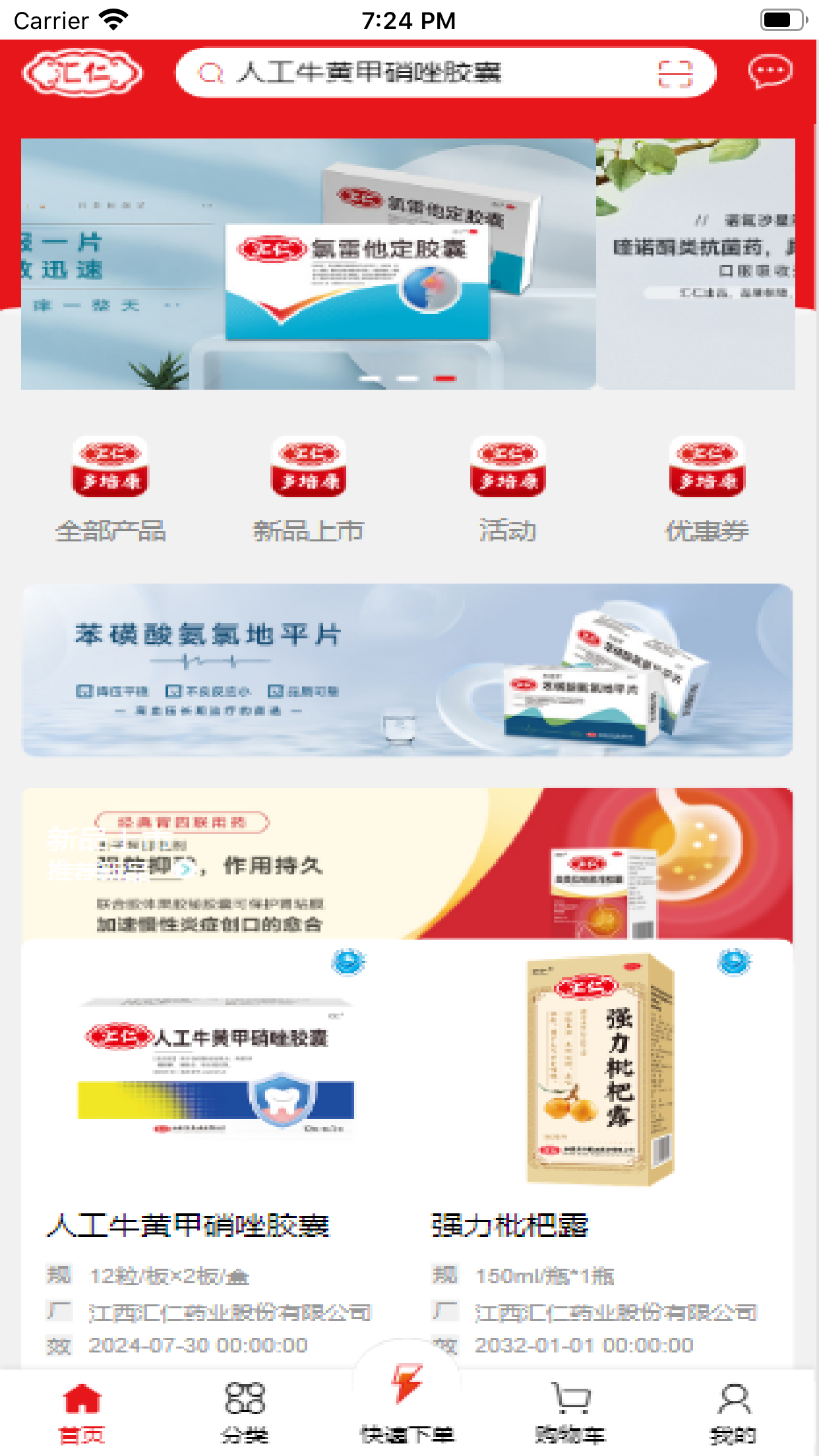
Task: Tap the search field for 人工牛黄甲硝唑胶囊
Action: pyautogui.click(x=422, y=73)
